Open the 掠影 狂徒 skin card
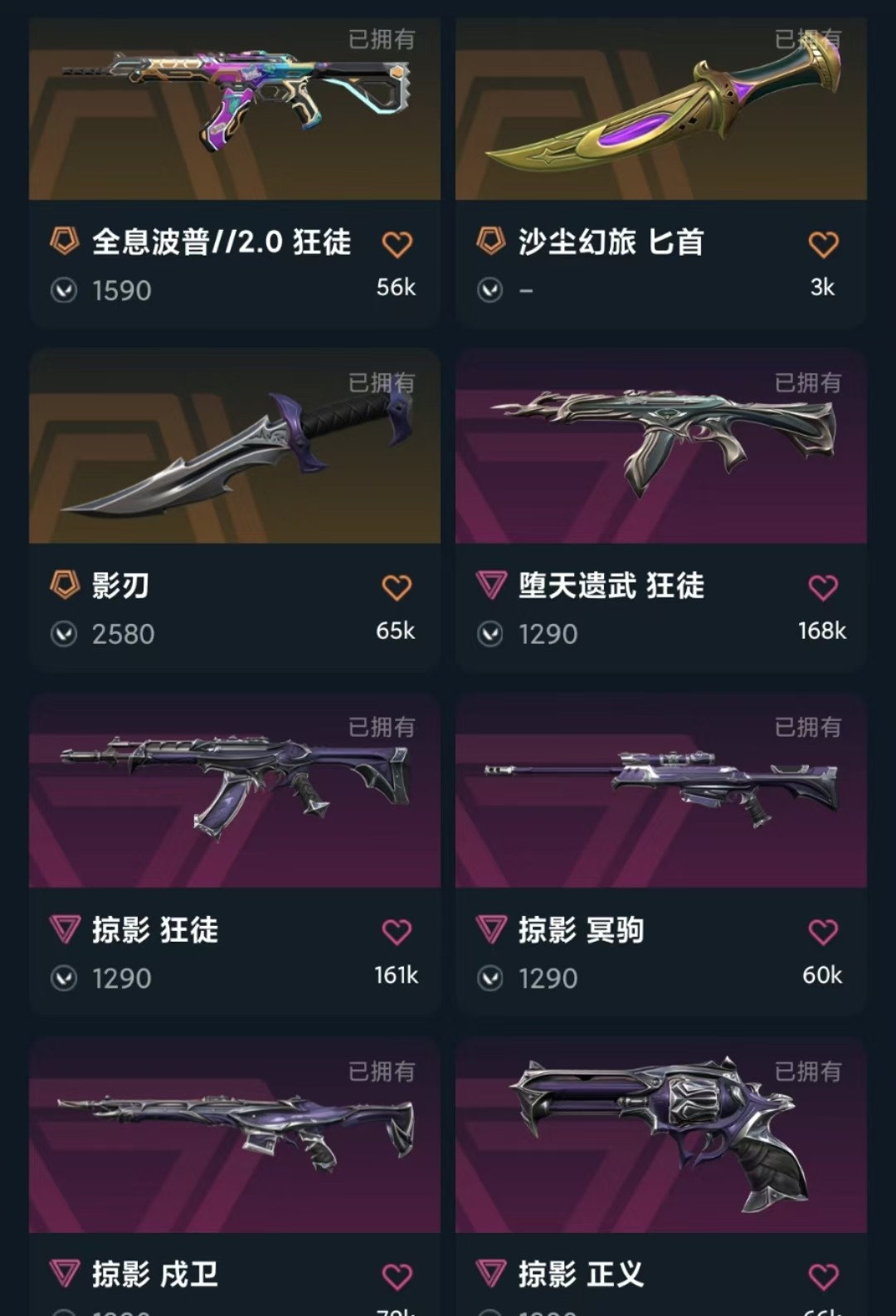Image resolution: width=896 pixels, height=1316 pixels. tap(234, 792)
